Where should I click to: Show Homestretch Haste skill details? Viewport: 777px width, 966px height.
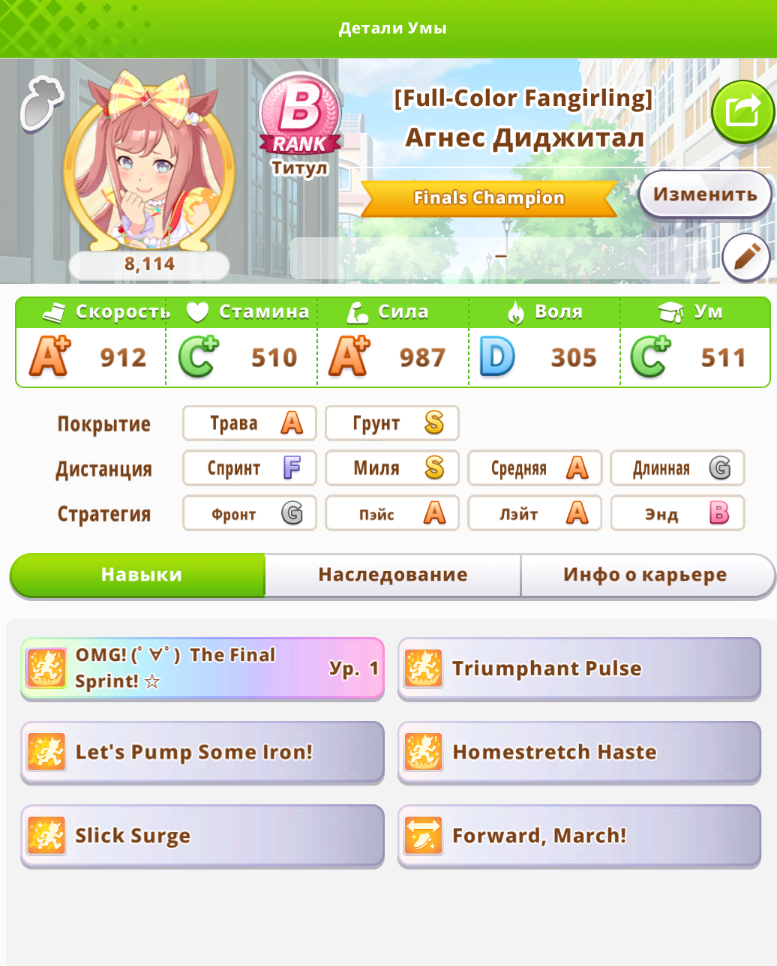click(578, 752)
